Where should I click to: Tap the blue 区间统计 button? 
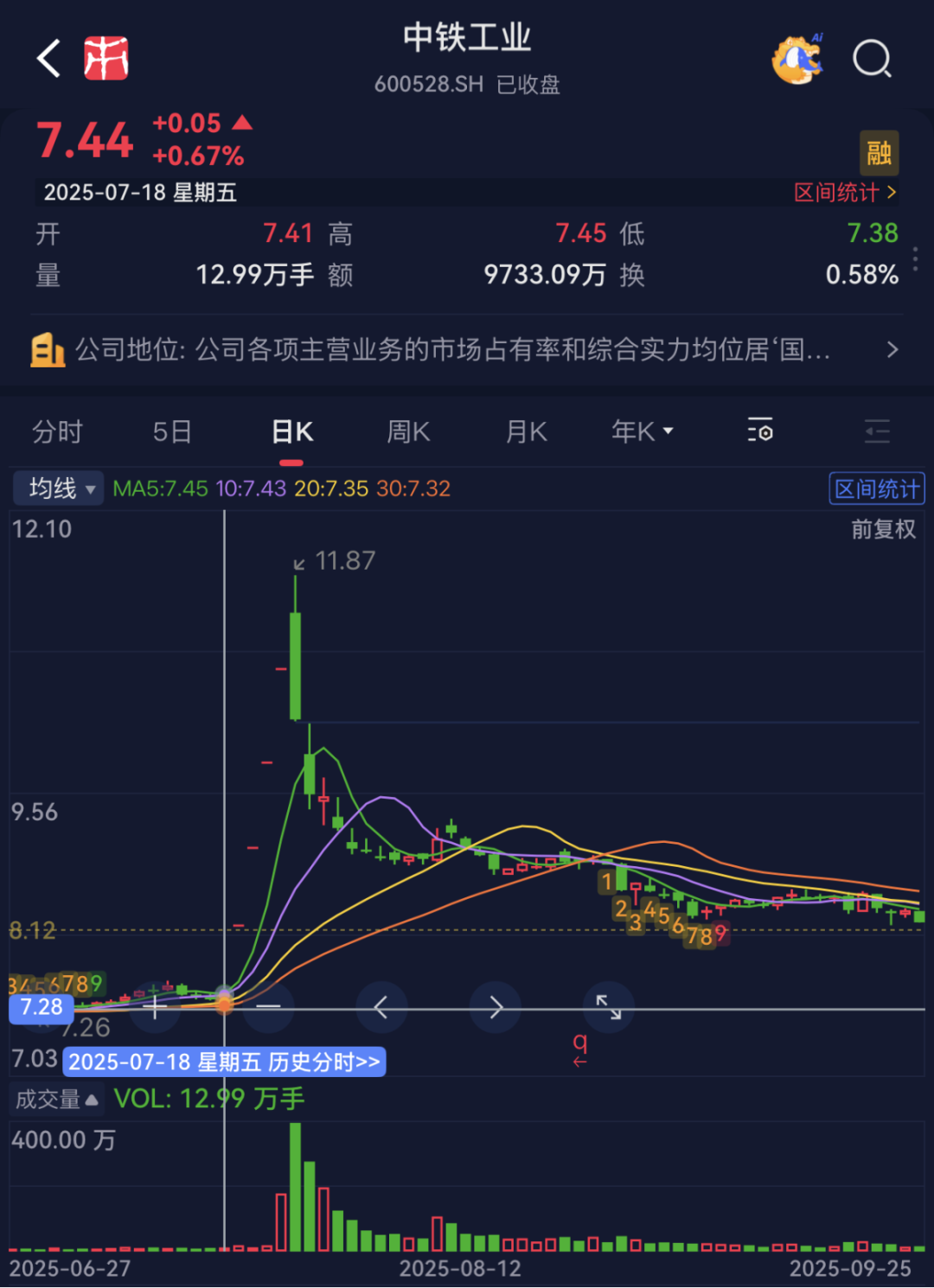[876, 489]
